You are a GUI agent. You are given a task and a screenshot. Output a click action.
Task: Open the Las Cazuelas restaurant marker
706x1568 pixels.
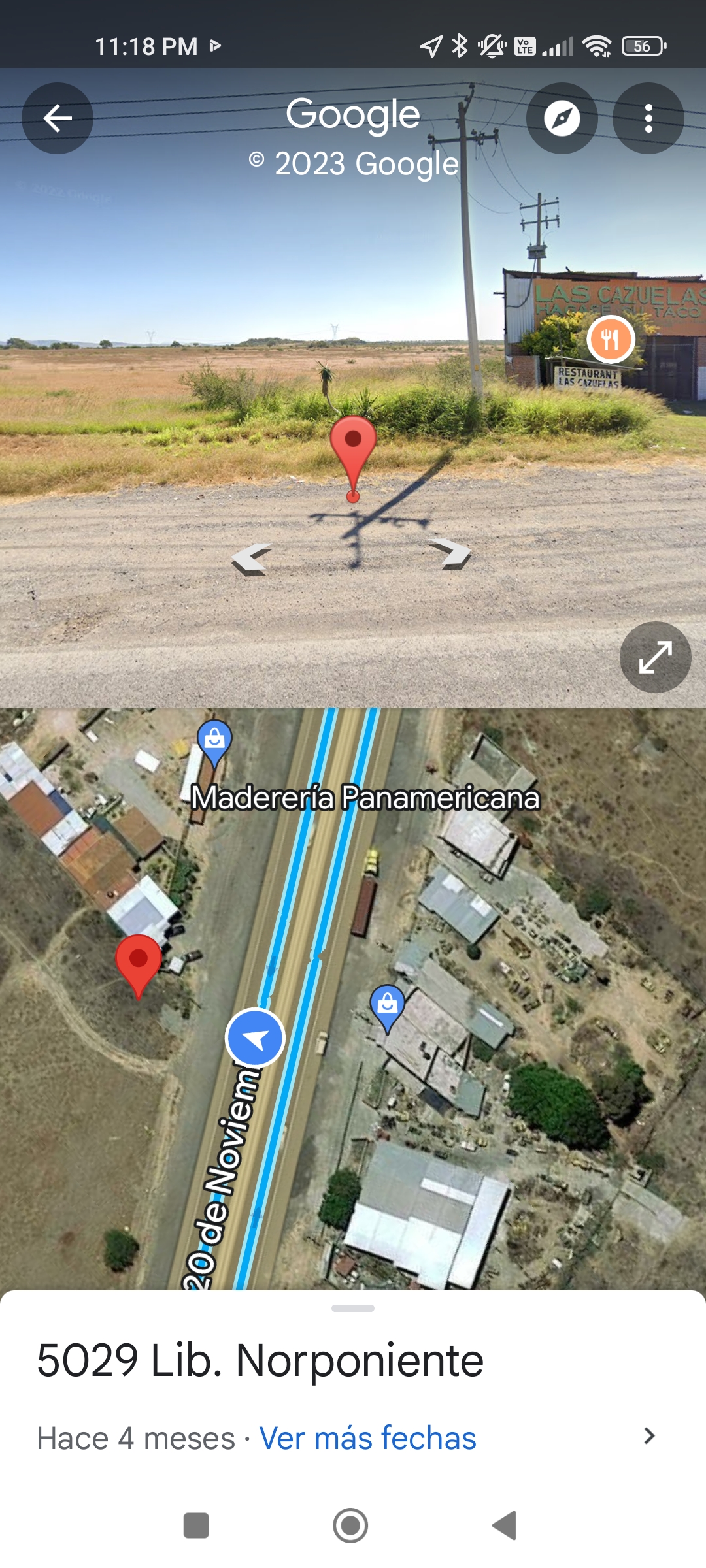(x=610, y=339)
